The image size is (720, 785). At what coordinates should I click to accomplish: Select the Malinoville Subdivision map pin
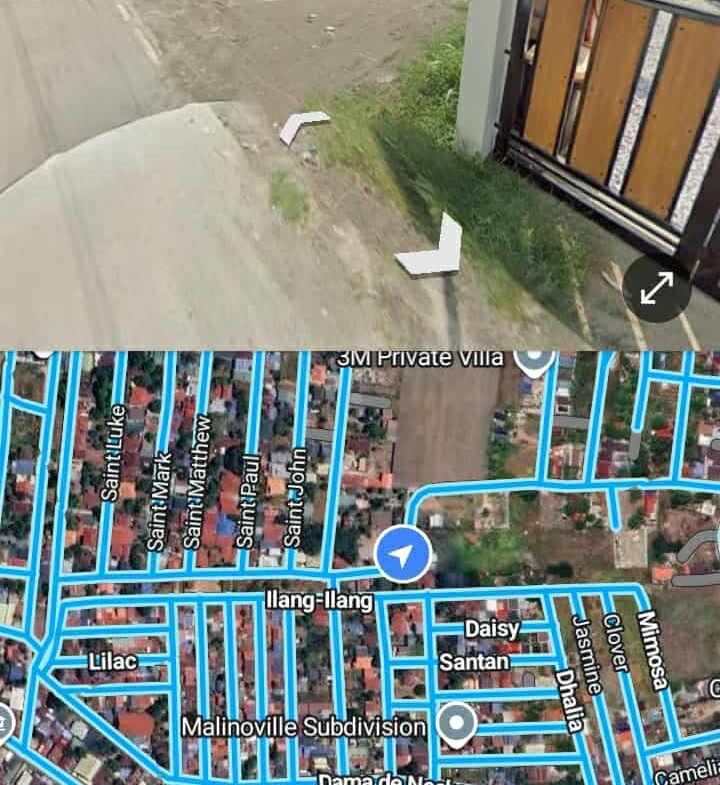pos(457,724)
